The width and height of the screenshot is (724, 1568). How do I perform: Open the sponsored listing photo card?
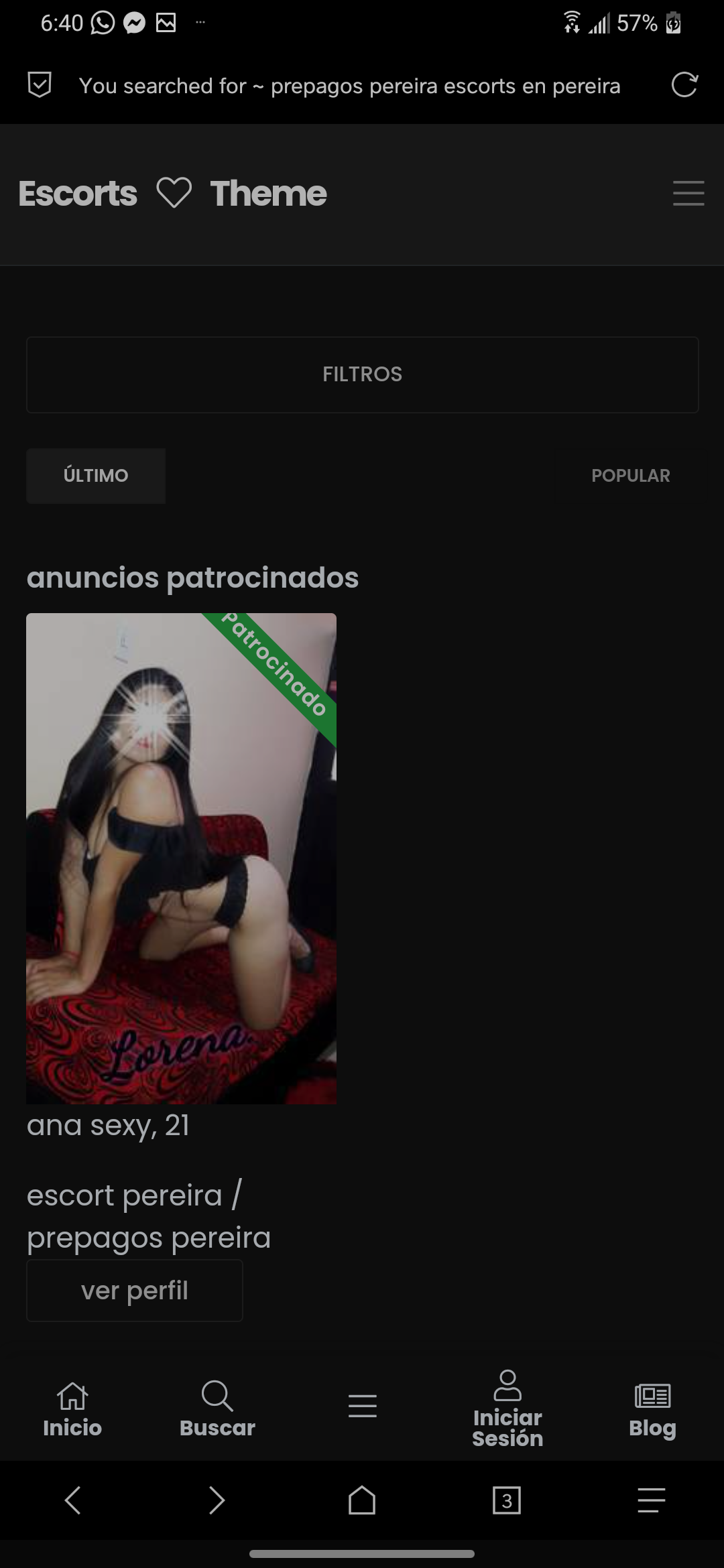point(181,858)
